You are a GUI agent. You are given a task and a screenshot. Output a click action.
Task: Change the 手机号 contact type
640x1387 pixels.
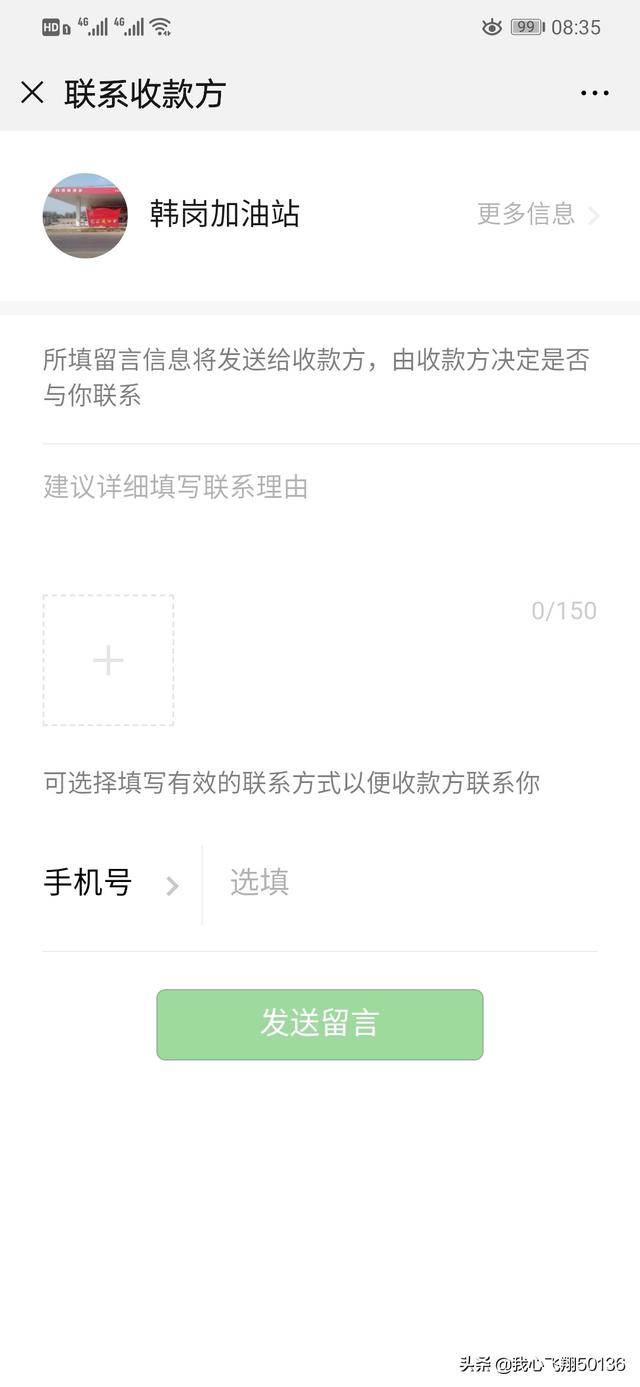pos(110,883)
